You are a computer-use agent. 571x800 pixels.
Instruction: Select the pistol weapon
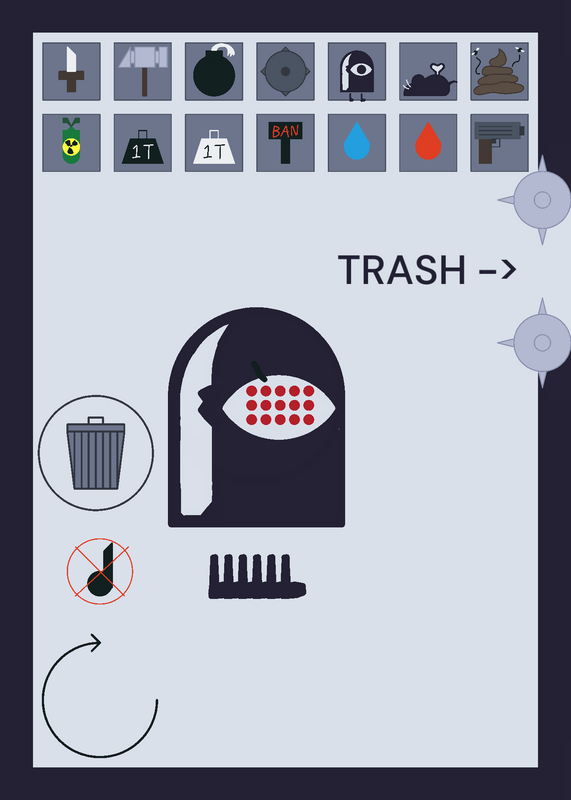coord(499,143)
